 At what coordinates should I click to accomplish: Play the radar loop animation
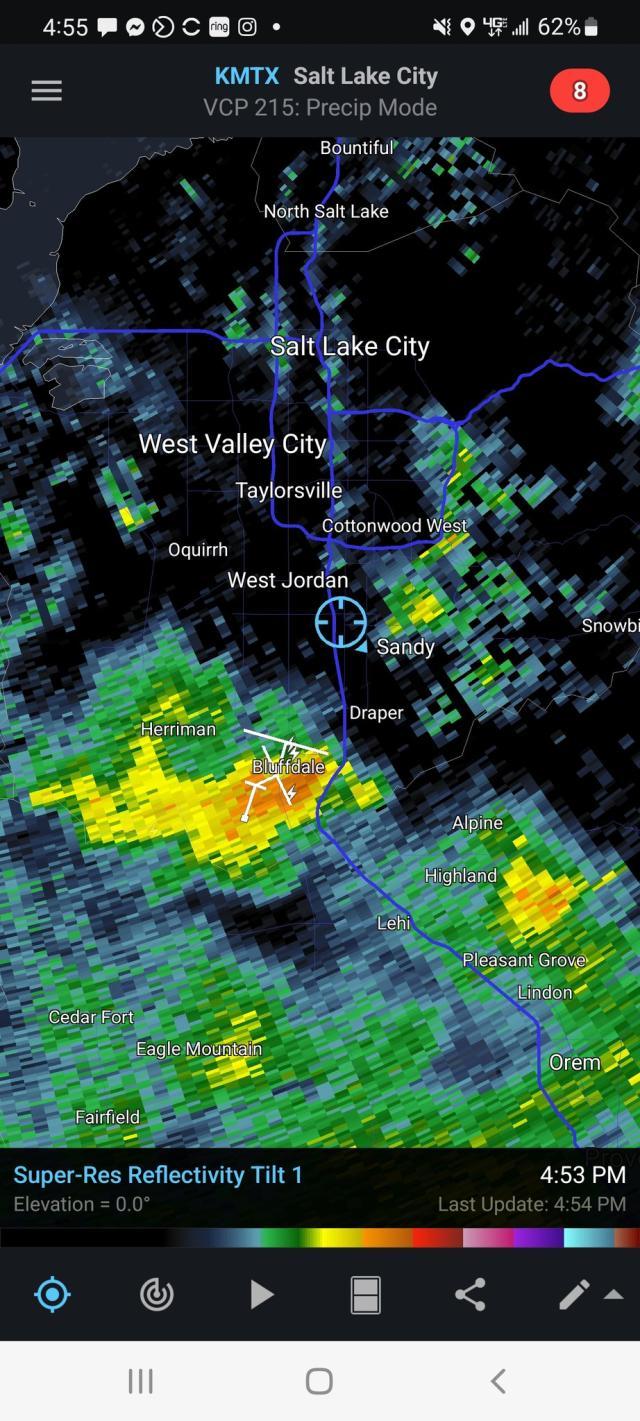(x=261, y=1295)
